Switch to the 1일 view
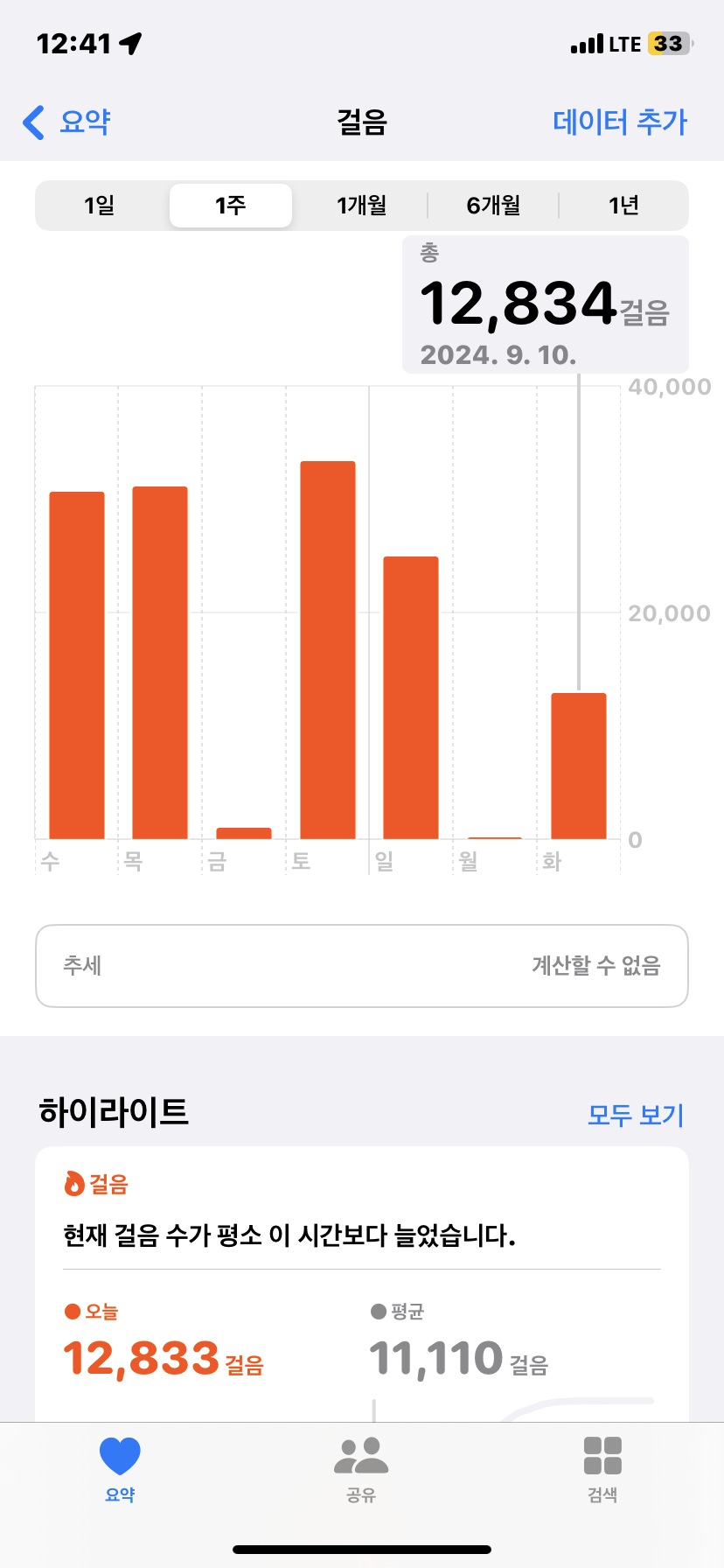 pos(100,206)
